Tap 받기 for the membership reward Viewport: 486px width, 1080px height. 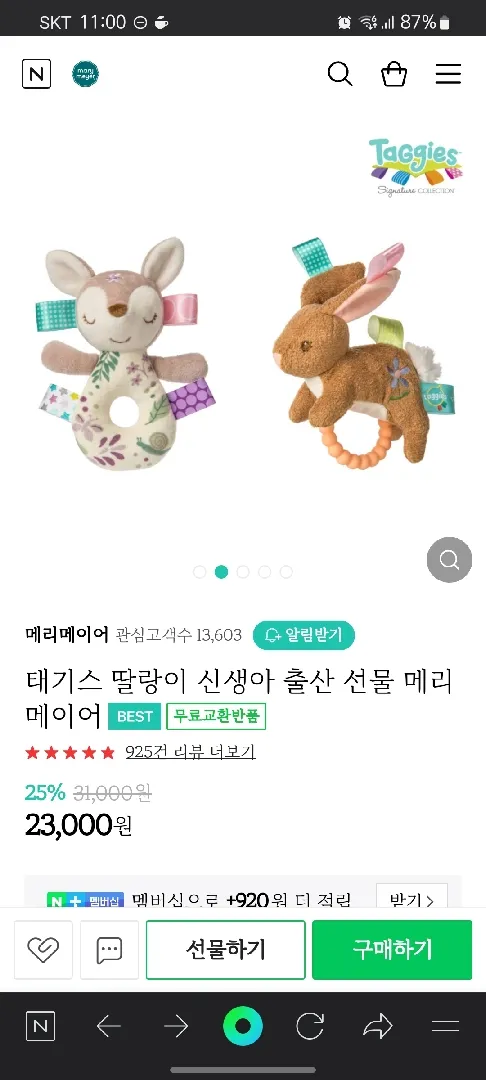click(x=412, y=900)
